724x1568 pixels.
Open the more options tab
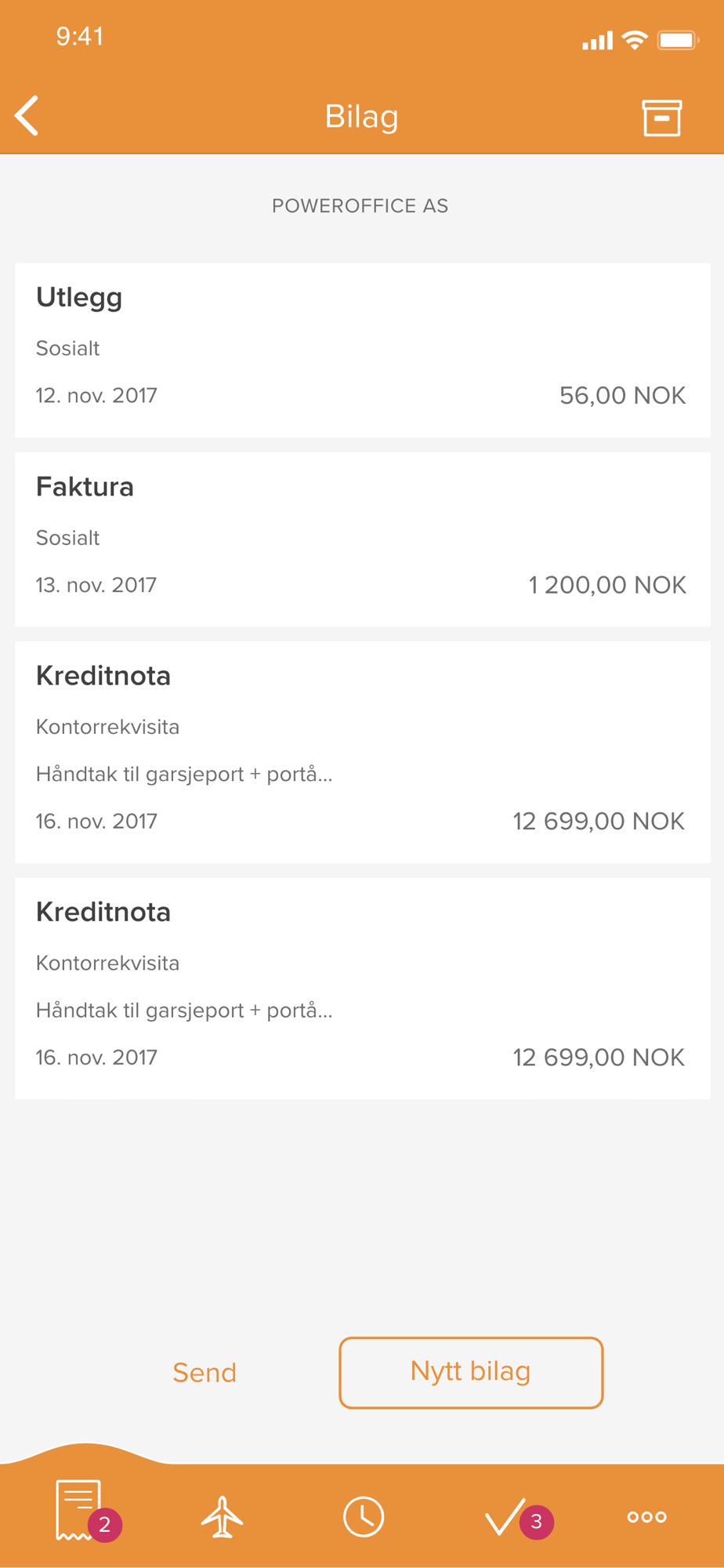click(x=646, y=1517)
